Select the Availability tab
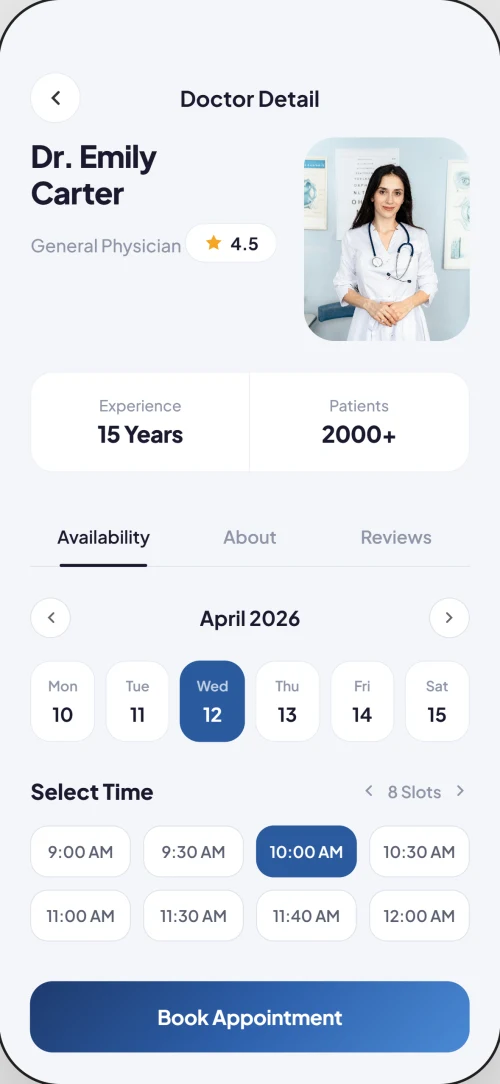This screenshot has width=500, height=1084. click(103, 537)
